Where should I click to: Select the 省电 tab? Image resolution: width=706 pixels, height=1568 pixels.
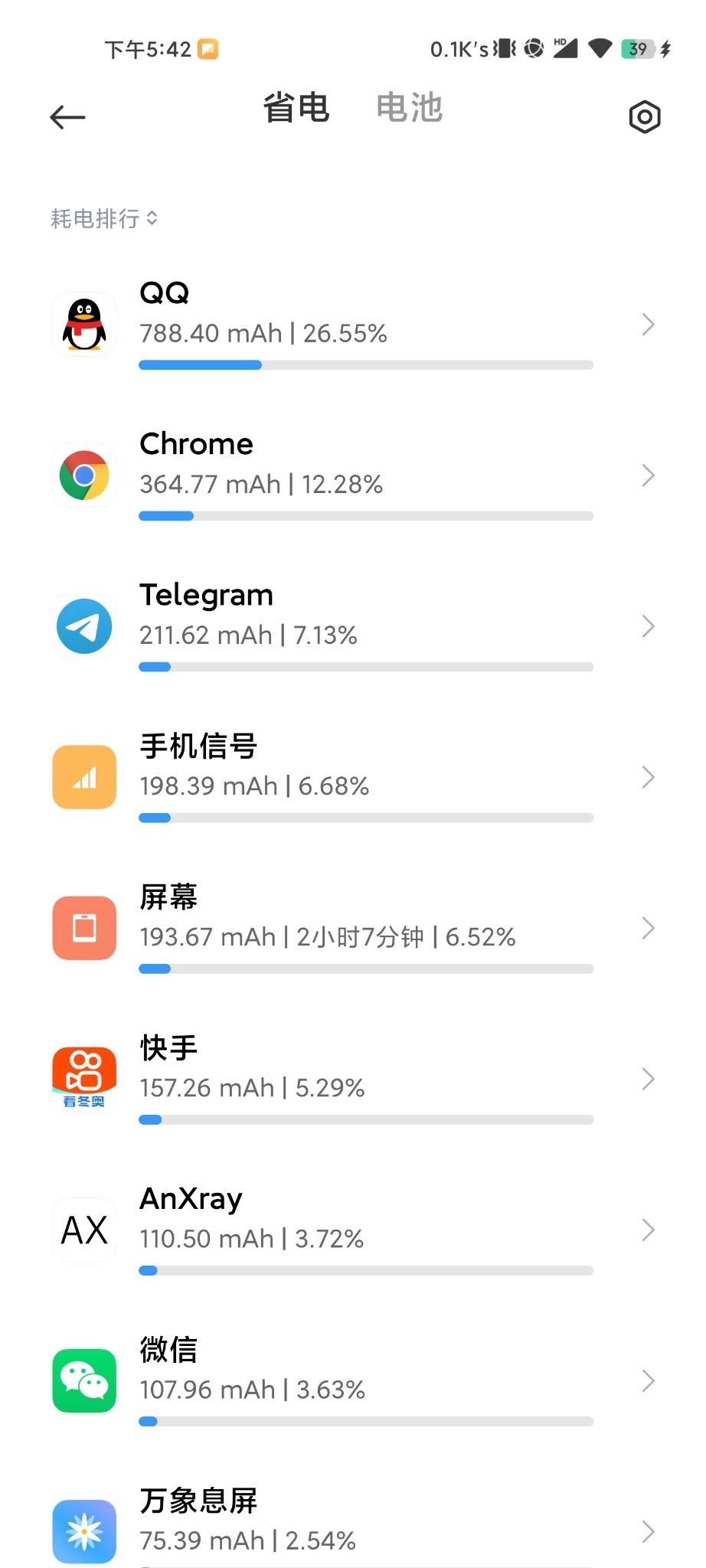point(296,108)
